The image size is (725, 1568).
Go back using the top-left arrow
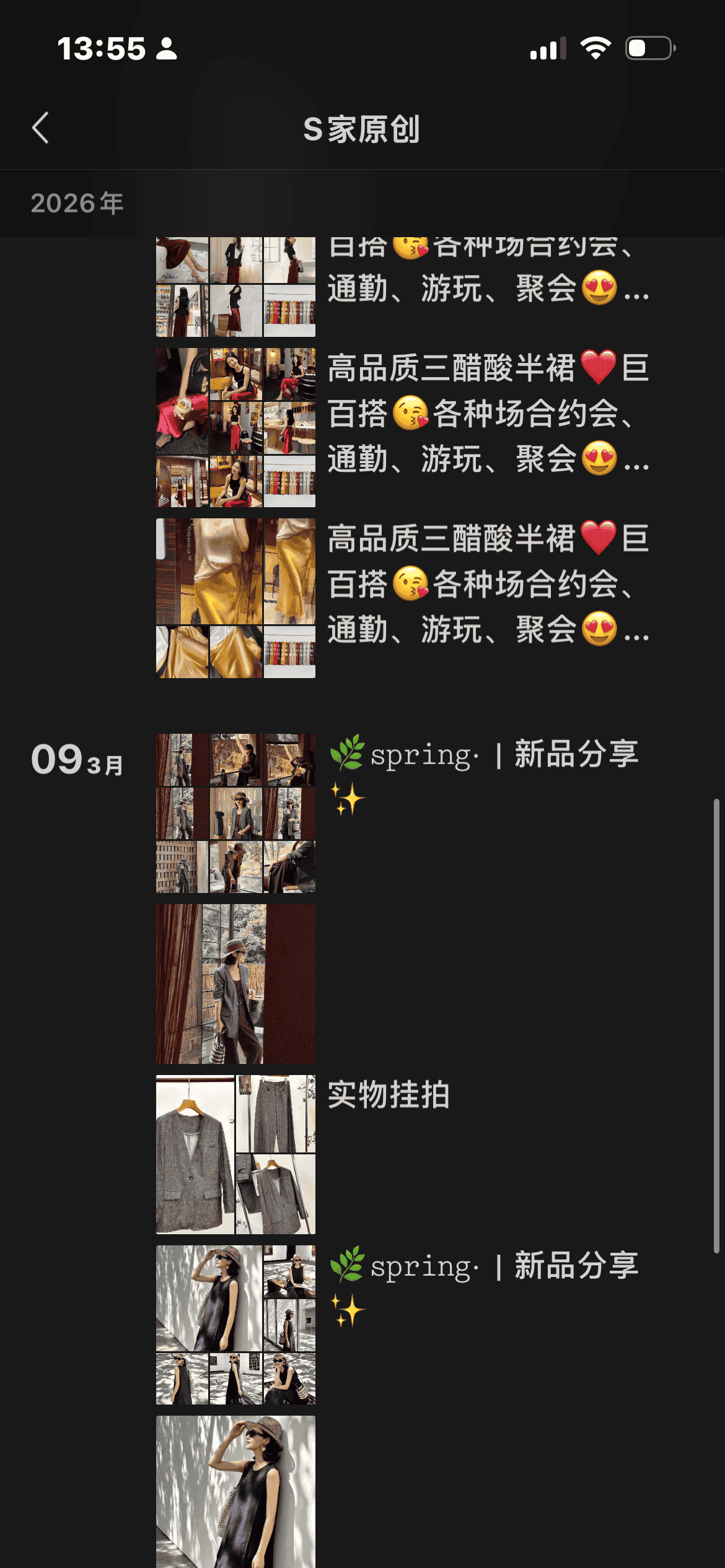(x=41, y=128)
